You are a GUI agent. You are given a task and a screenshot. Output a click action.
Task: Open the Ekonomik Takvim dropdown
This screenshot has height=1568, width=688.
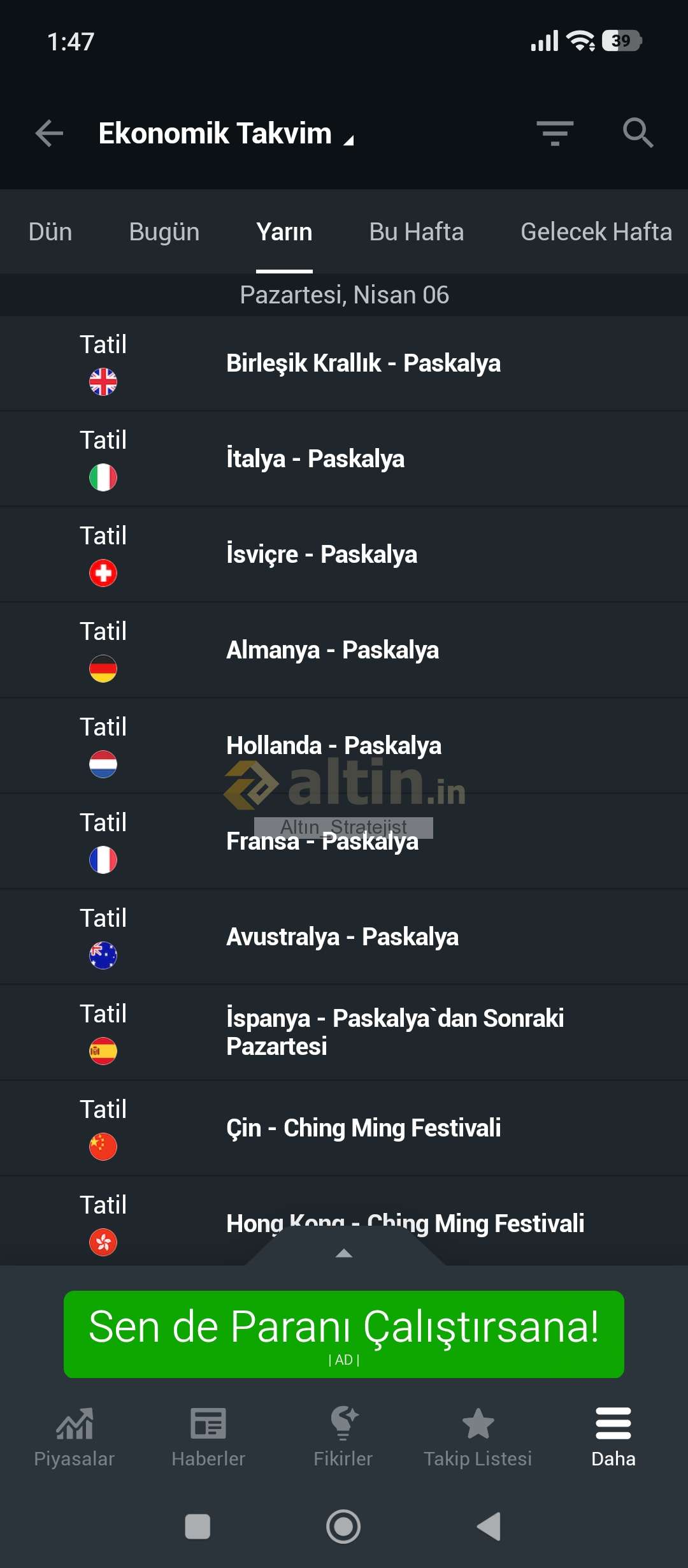(x=226, y=134)
